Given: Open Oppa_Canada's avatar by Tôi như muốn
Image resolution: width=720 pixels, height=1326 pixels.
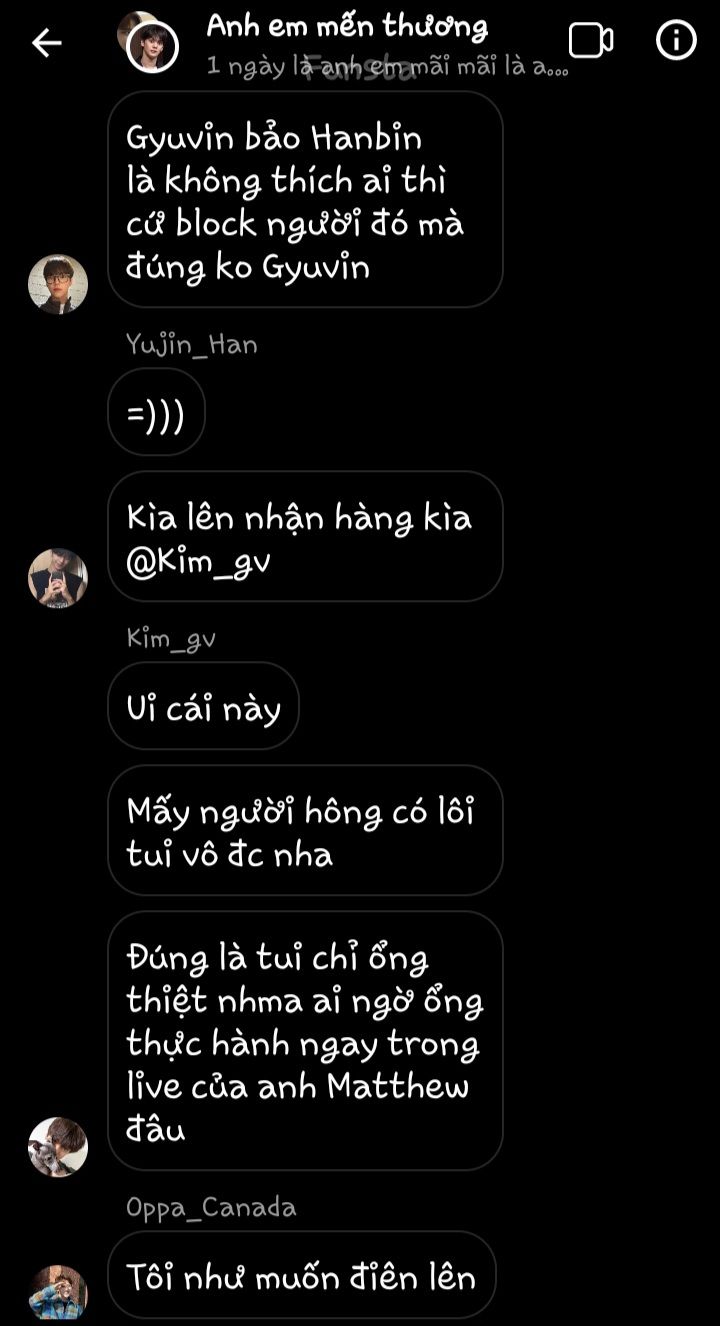Looking at the screenshot, I should pos(58,1293).
